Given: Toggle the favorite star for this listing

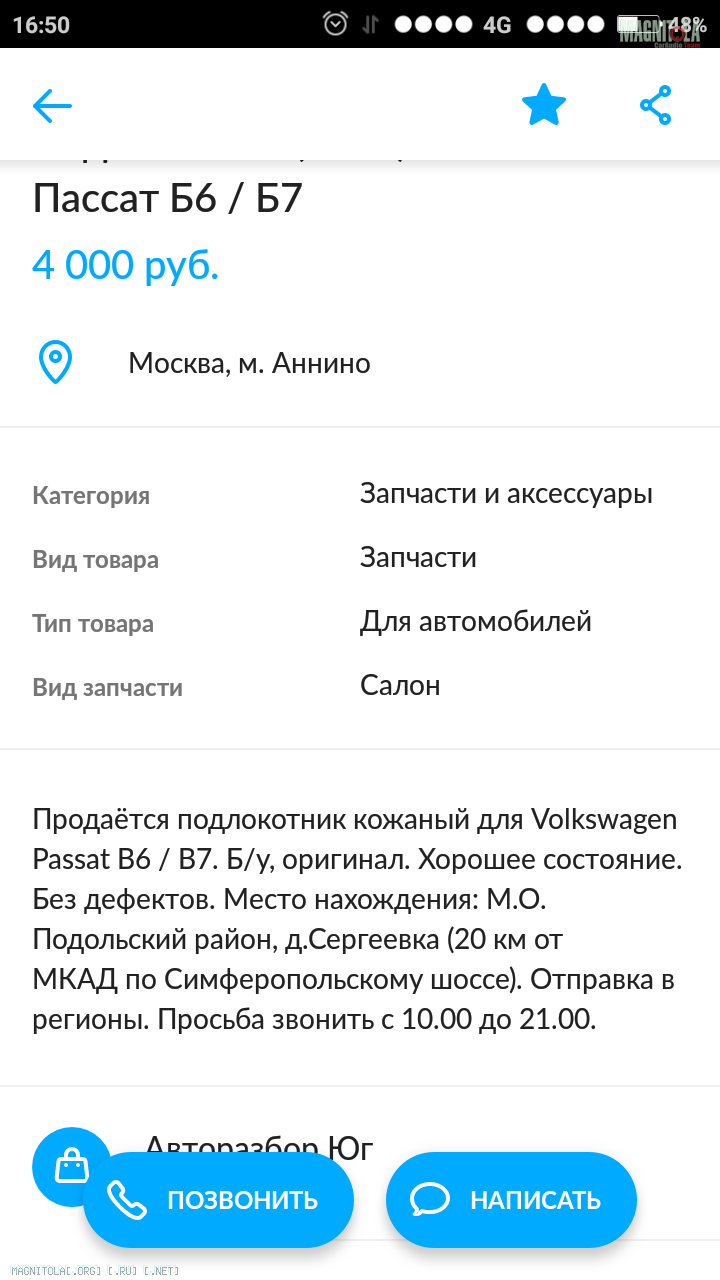Looking at the screenshot, I should pyautogui.click(x=544, y=105).
